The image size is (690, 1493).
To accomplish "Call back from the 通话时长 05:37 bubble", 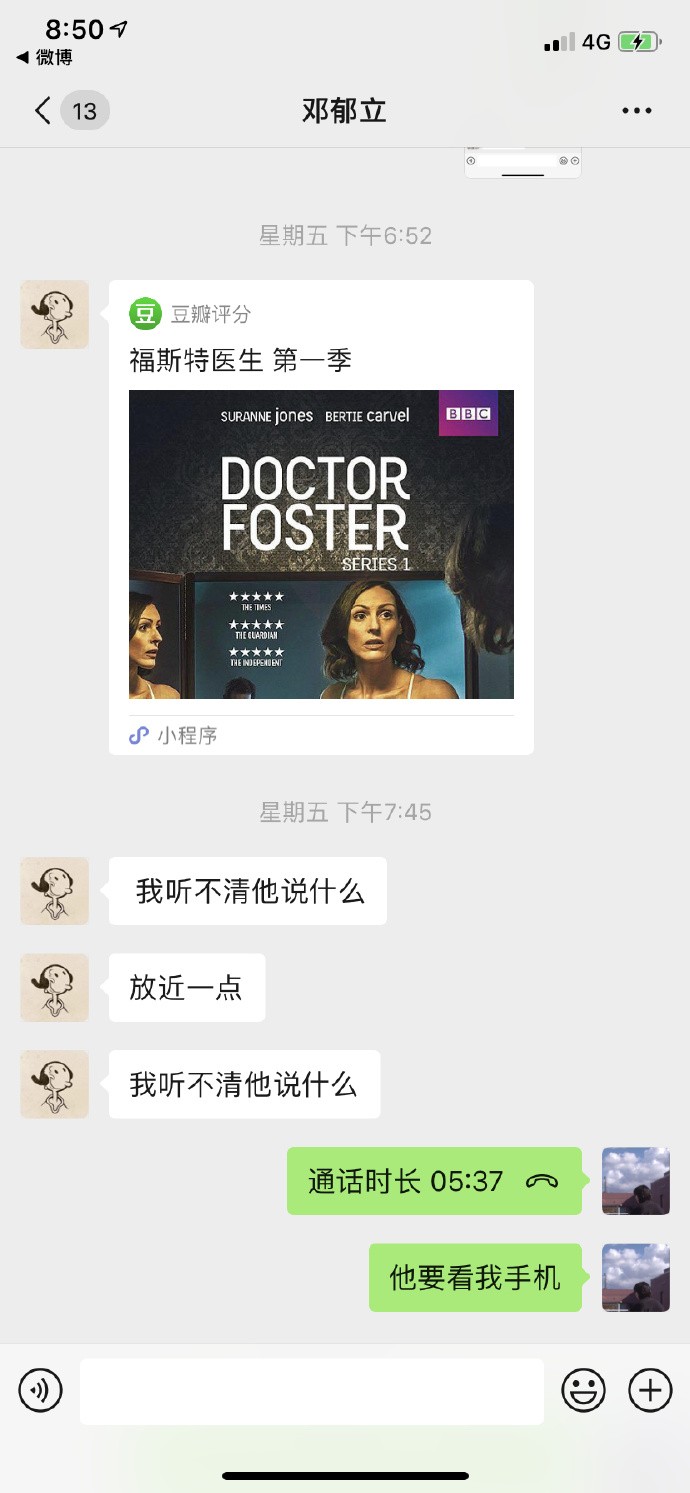I will click(x=434, y=1181).
